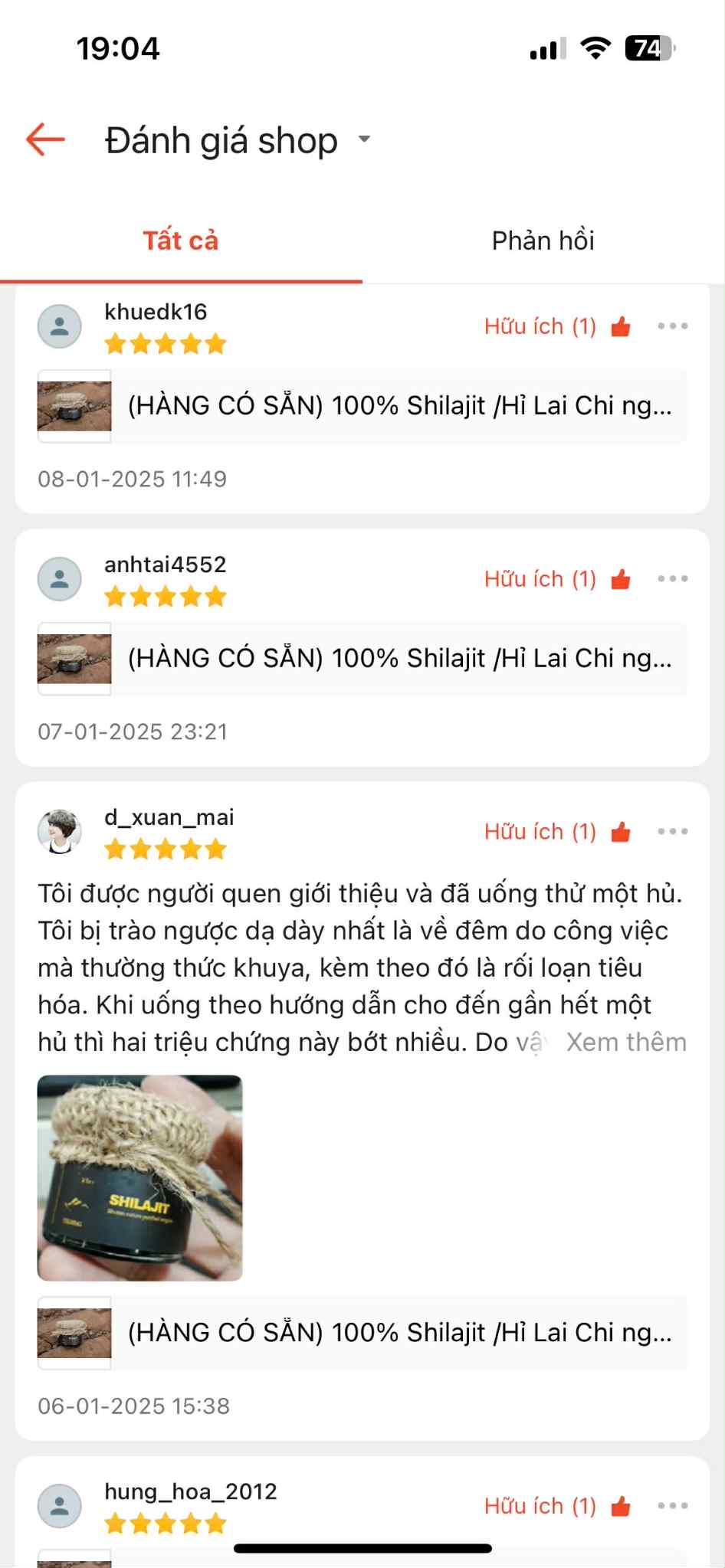Screen dimensions: 725x1568
Task: Open the product under d_xuan_mai's review
Action: pos(362,1333)
